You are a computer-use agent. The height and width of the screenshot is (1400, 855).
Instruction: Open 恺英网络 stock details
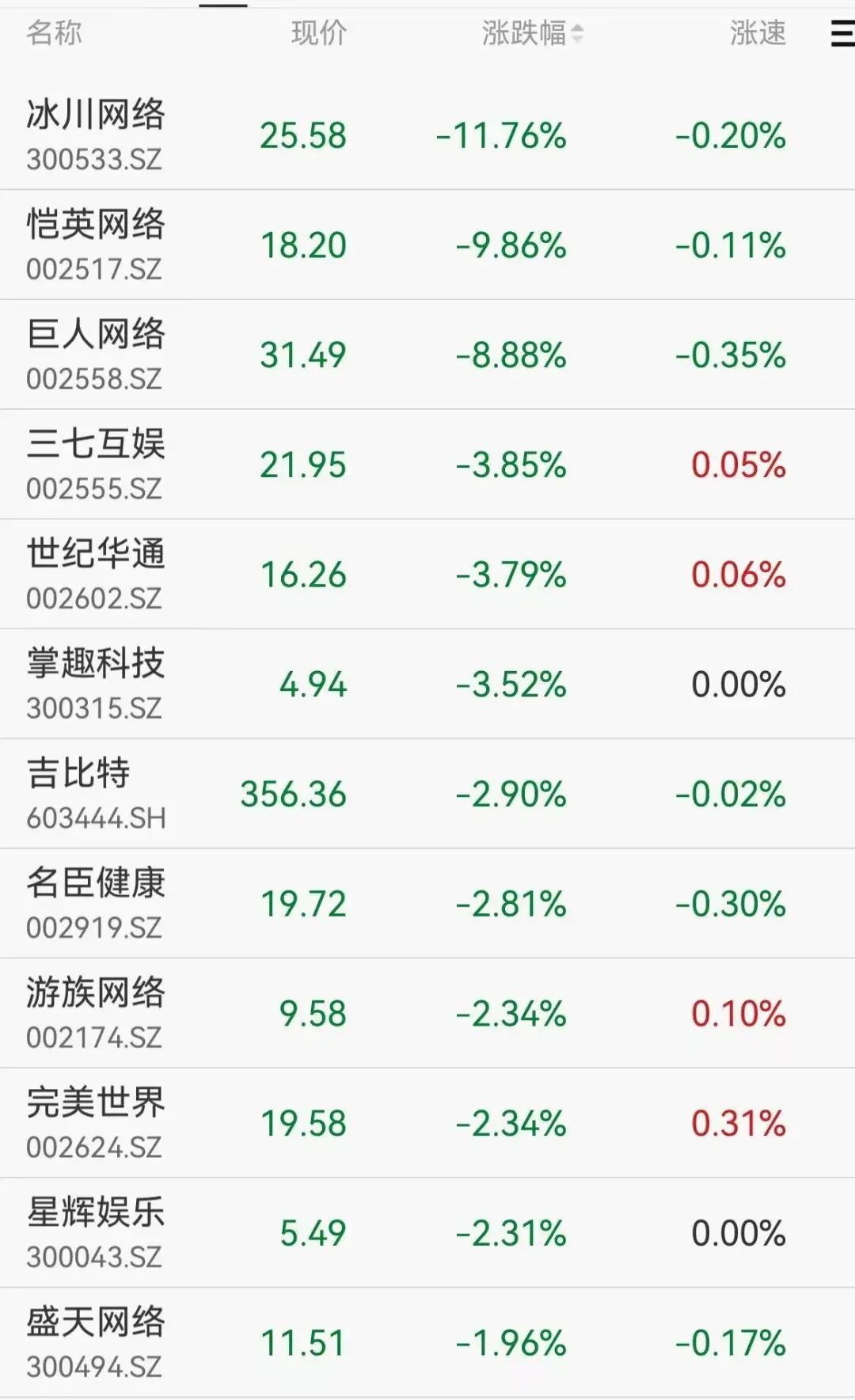[x=427, y=245]
